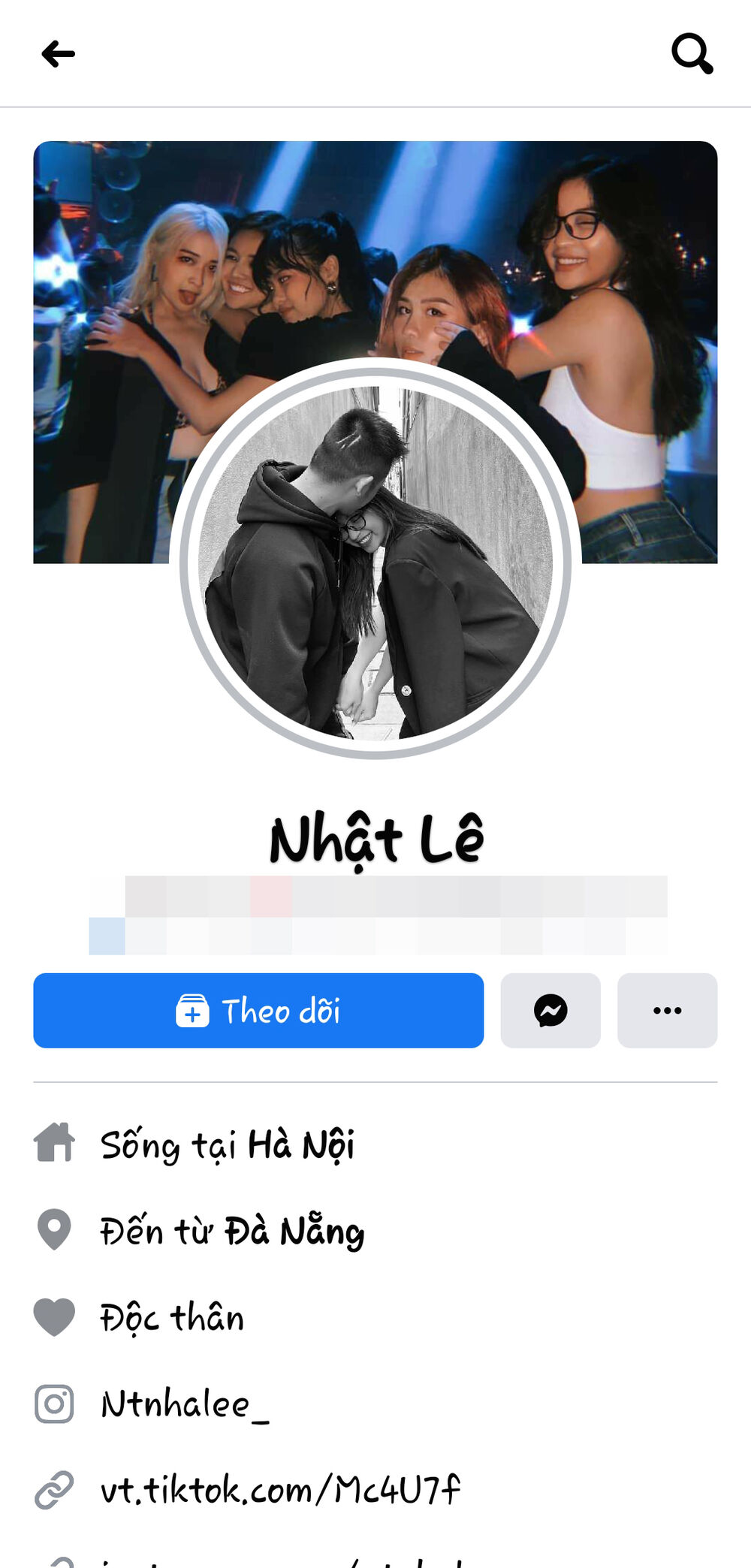
Task: View the cover photo
Action: 375,248
